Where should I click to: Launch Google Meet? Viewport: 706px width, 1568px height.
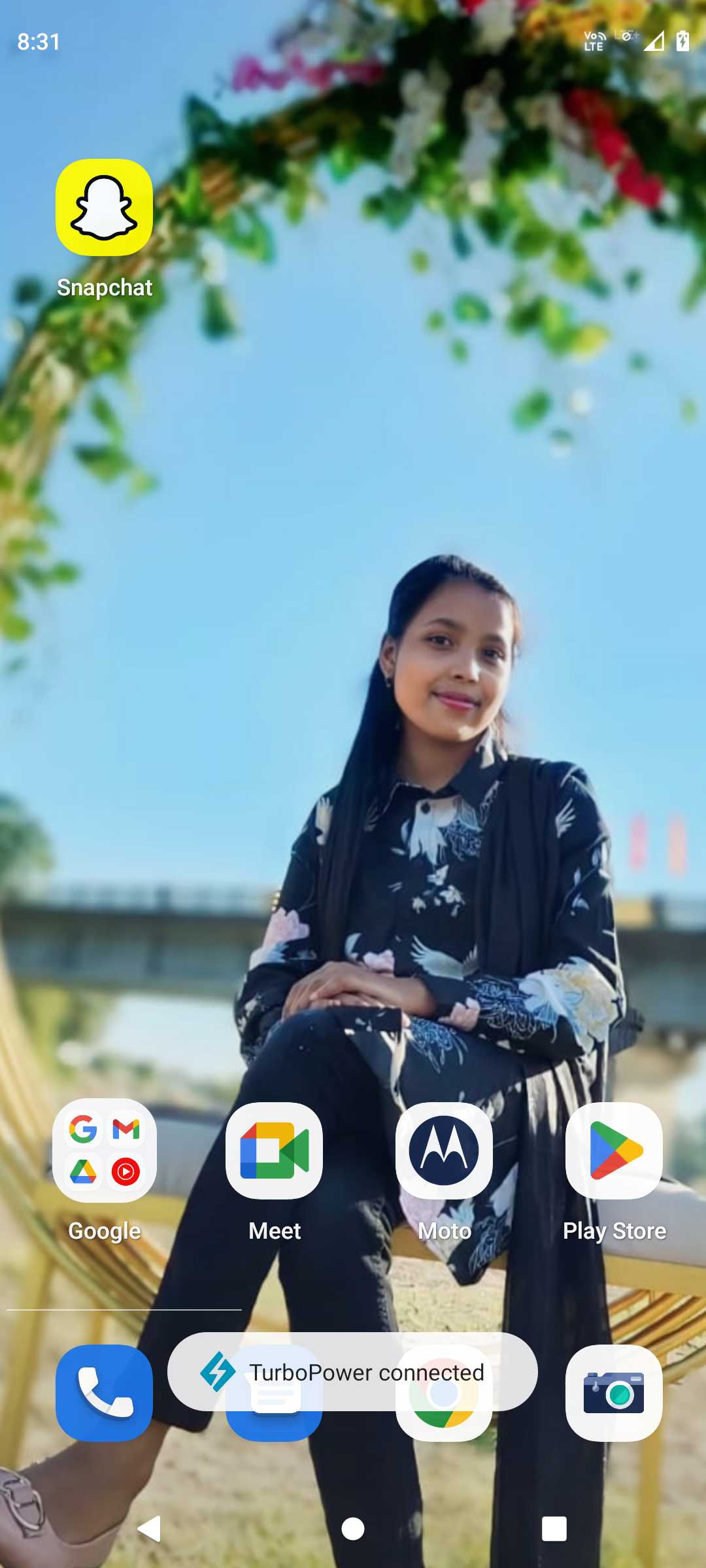(x=274, y=1151)
